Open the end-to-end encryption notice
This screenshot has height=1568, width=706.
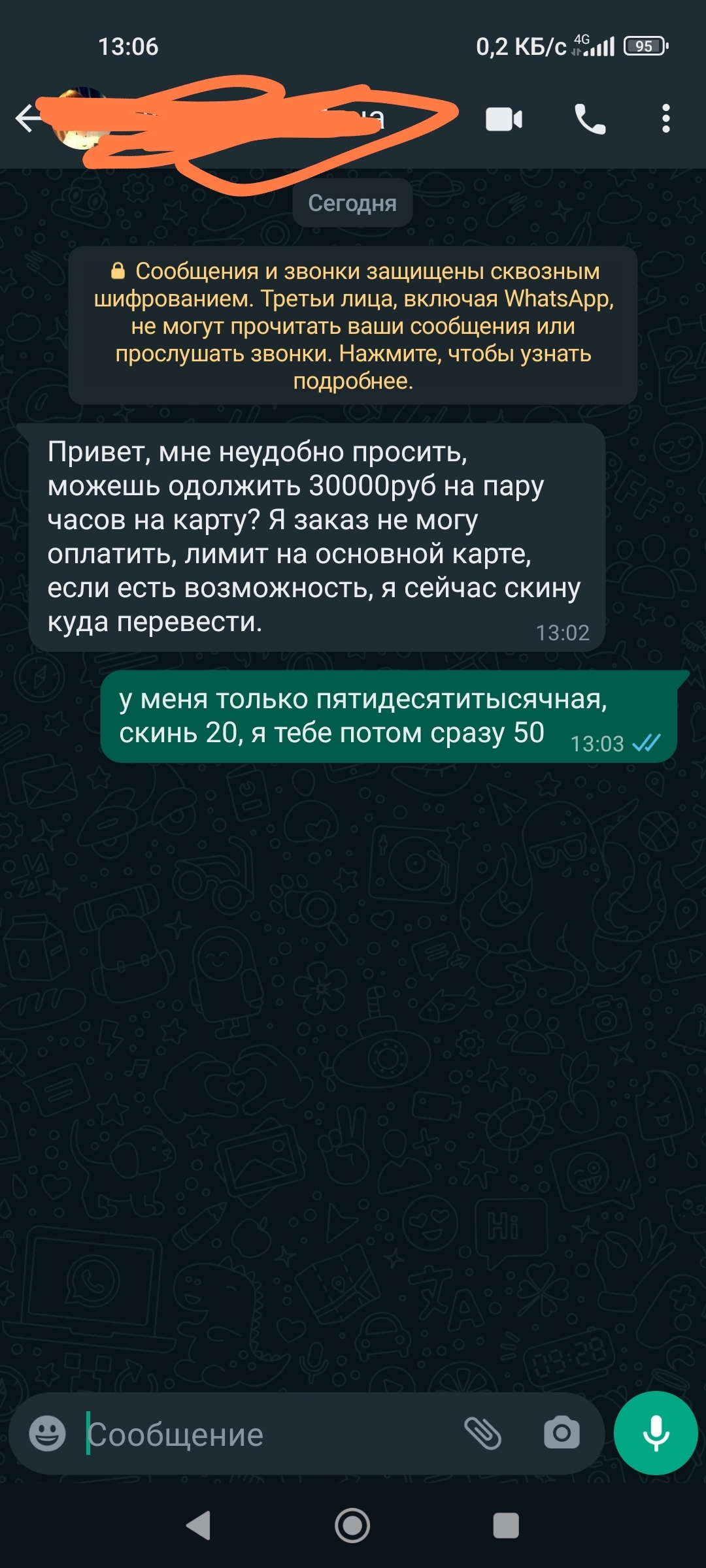[353, 325]
